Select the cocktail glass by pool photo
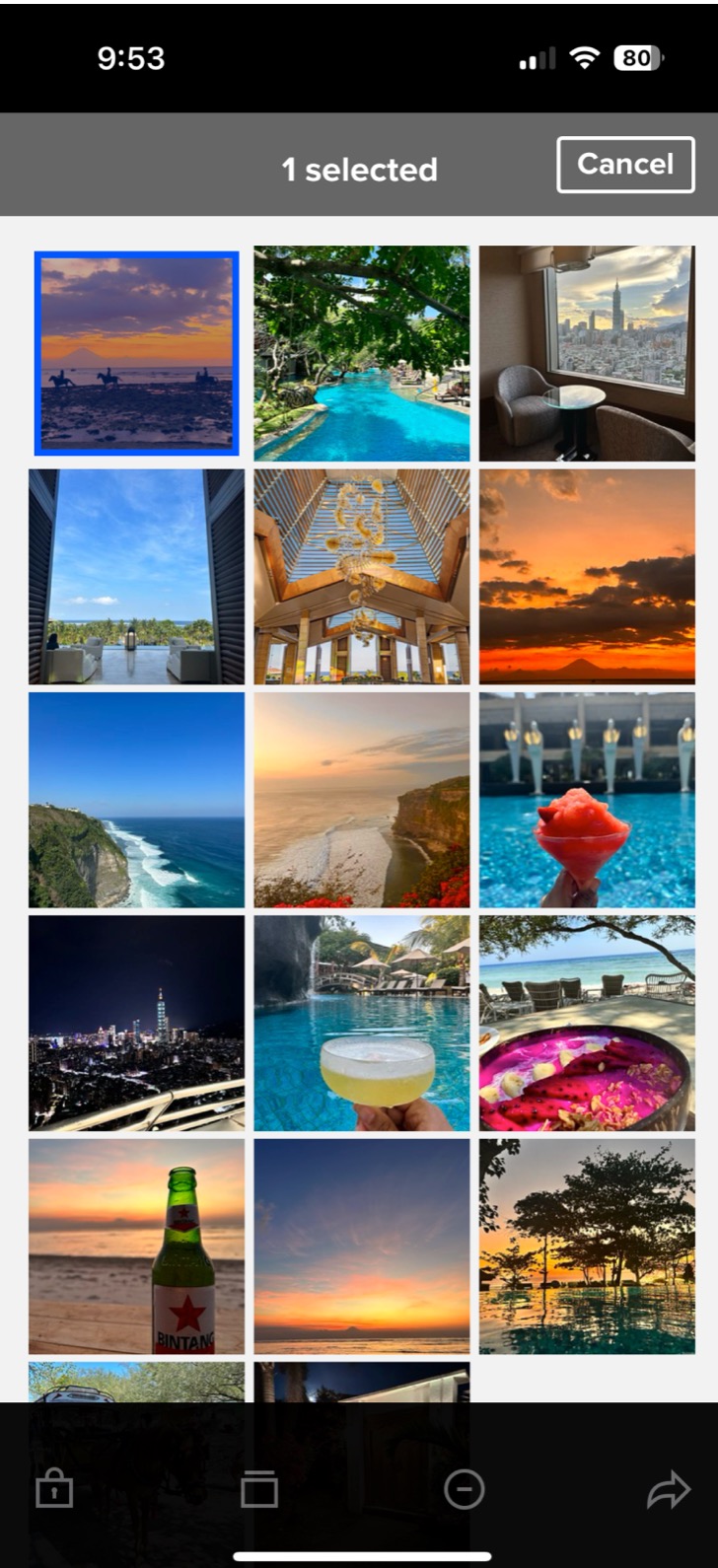Viewport: 718px width, 1568px height. pos(361,1023)
